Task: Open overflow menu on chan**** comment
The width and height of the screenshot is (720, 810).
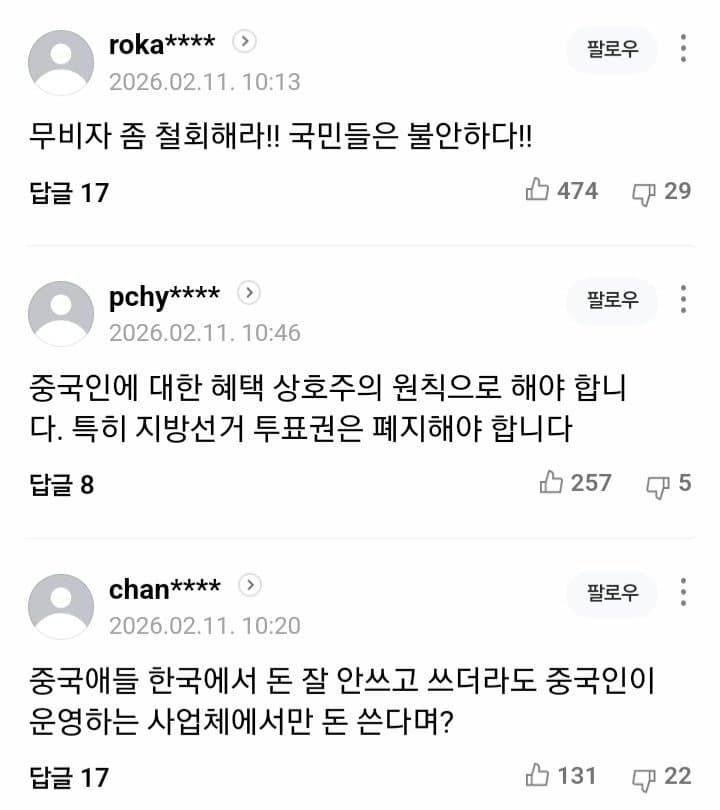Action: [x=683, y=594]
